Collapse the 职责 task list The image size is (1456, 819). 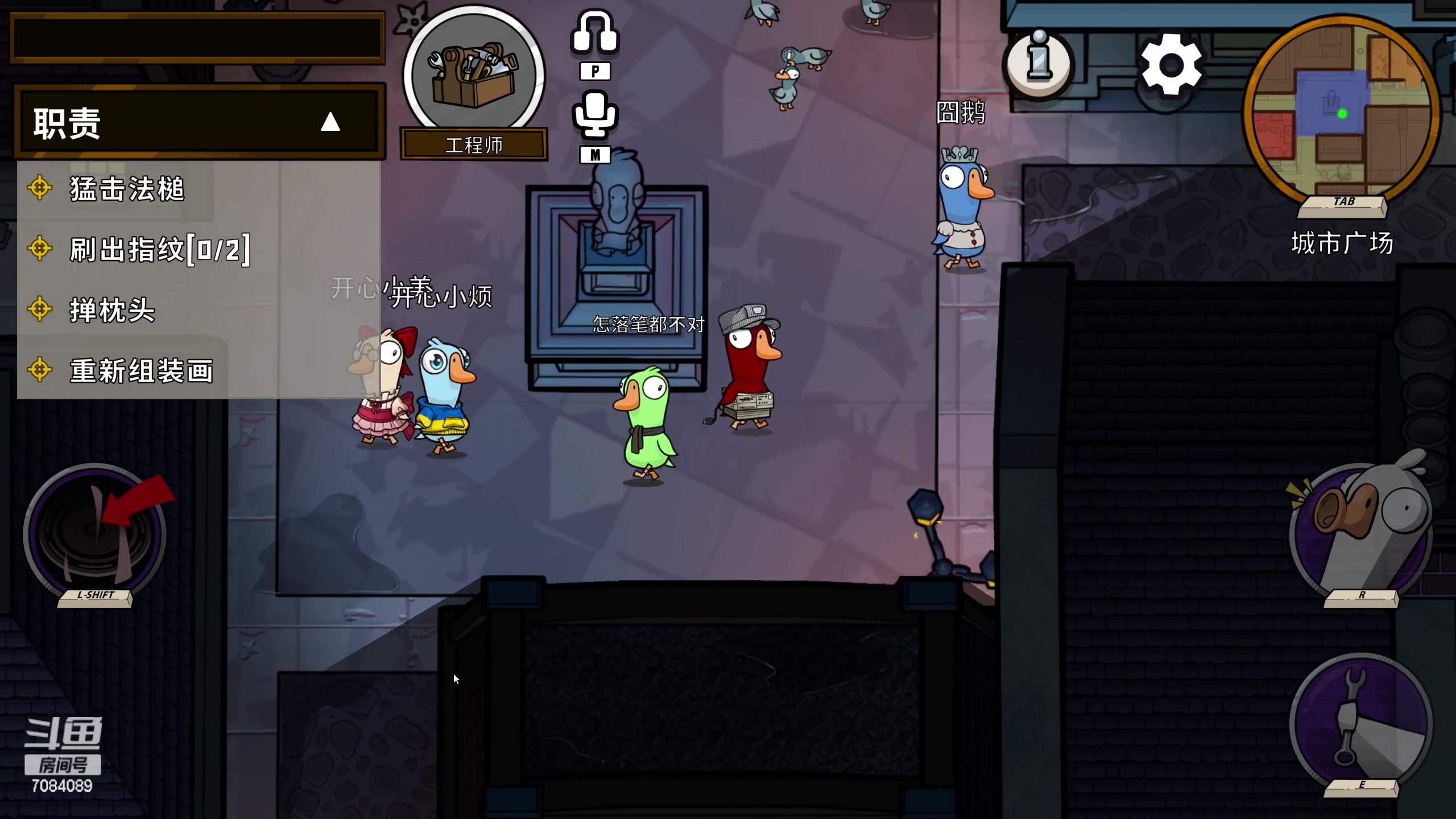pos(330,122)
